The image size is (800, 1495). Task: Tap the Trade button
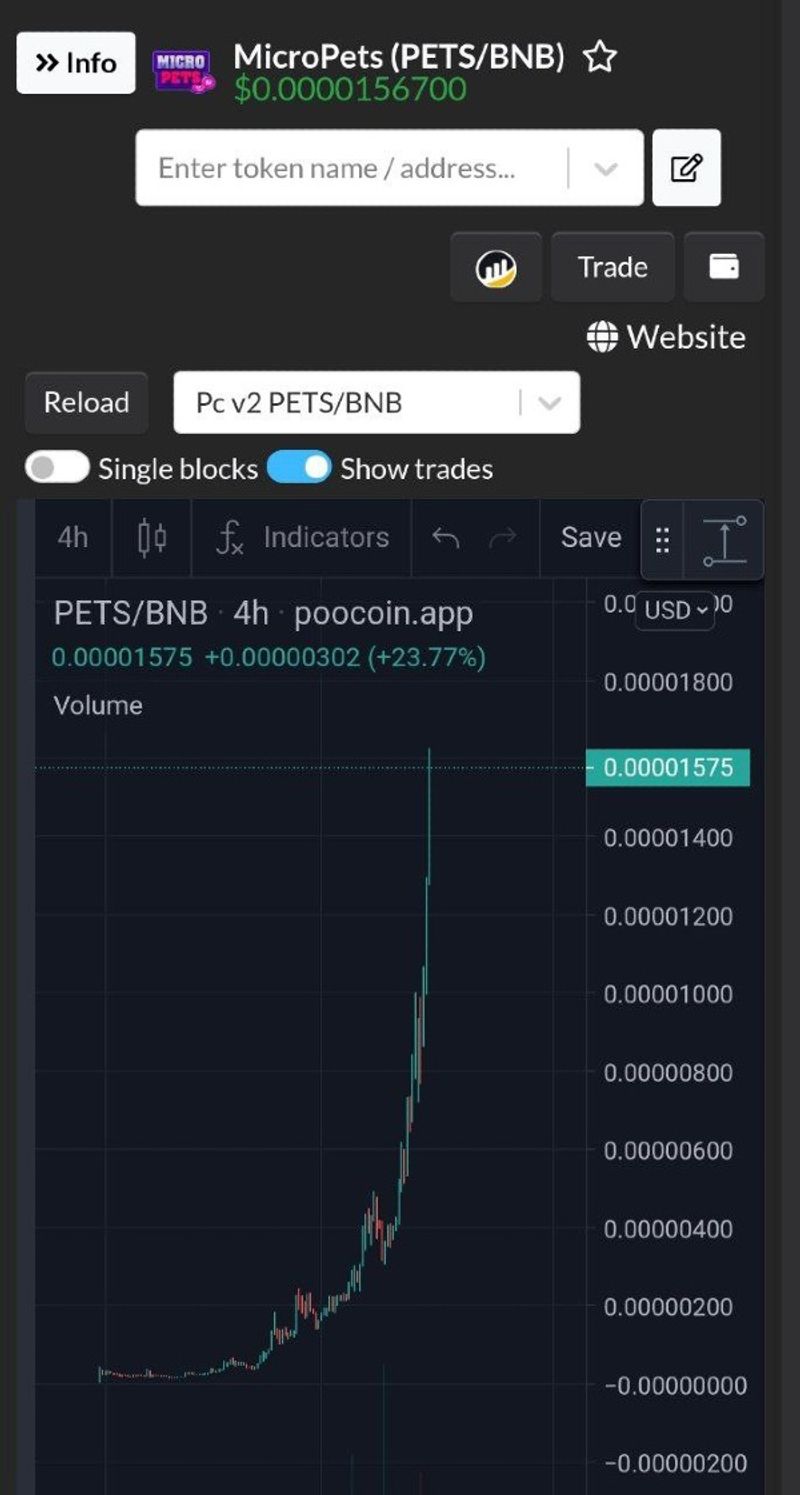(x=612, y=267)
